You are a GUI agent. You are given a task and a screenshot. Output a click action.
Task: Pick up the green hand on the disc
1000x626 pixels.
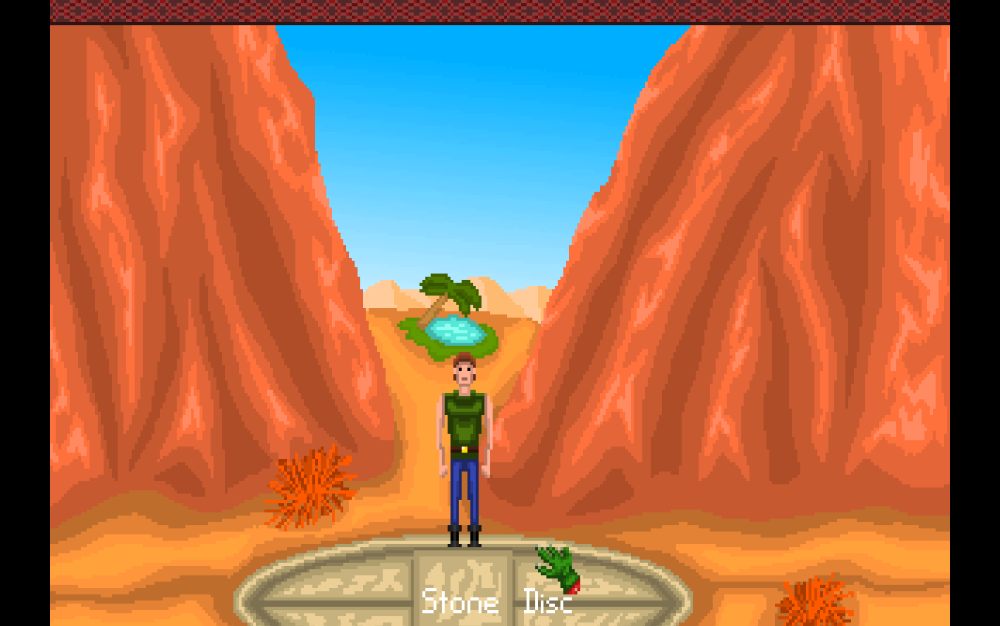556,568
